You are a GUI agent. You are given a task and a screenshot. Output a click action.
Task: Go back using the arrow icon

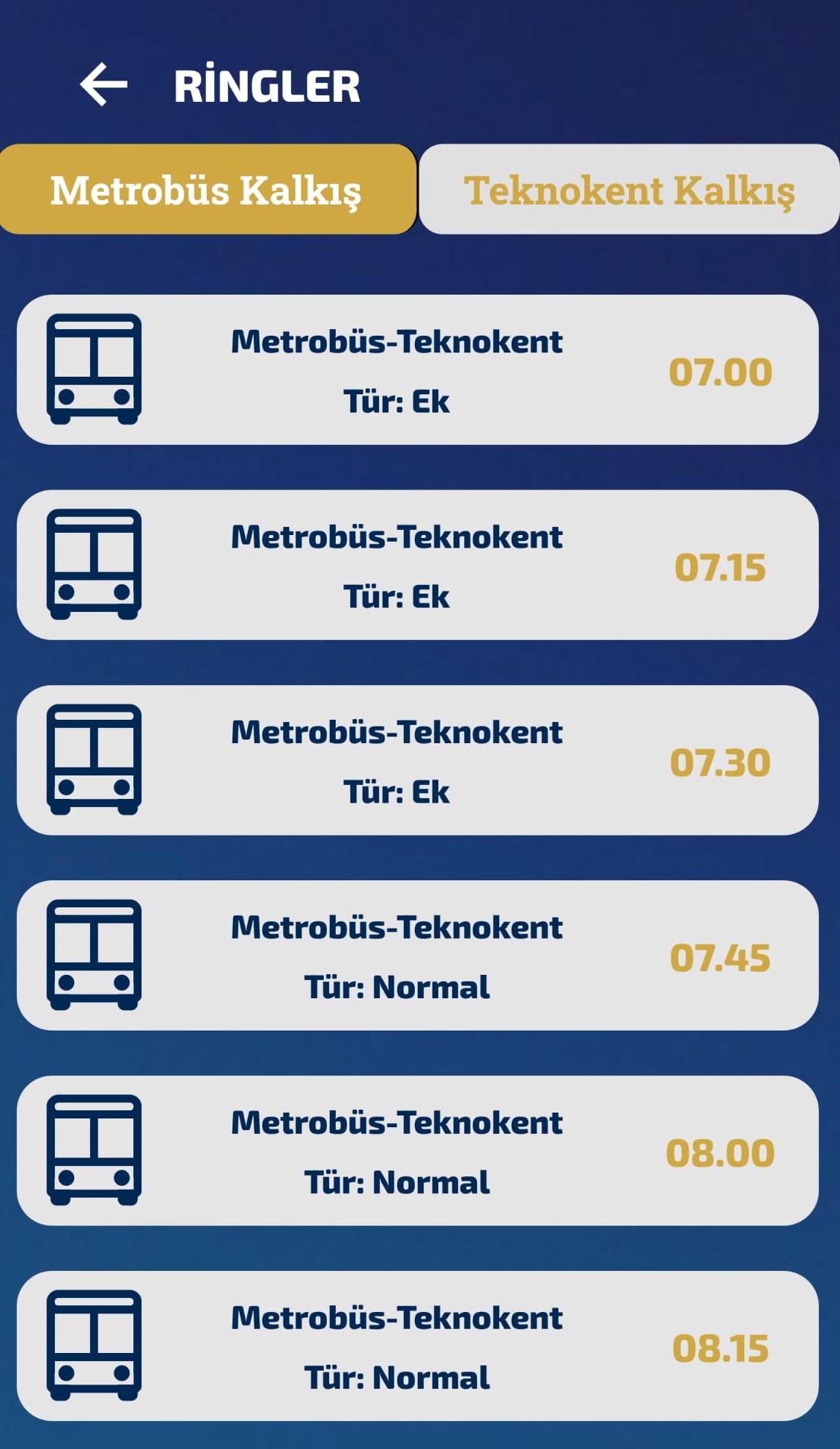pyautogui.click(x=103, y=84)
